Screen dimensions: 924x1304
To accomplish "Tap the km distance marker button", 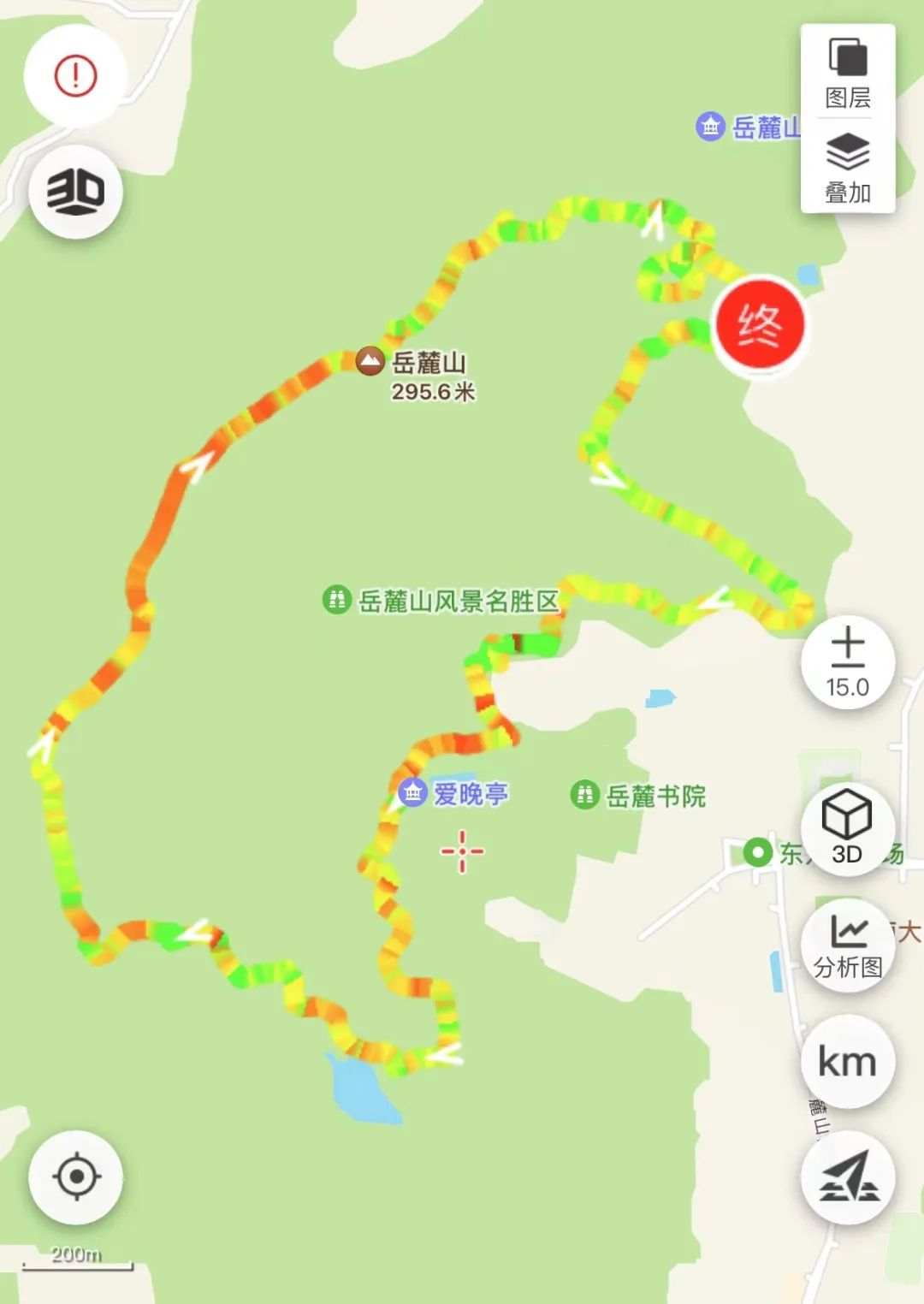I will pos(847,1062).
